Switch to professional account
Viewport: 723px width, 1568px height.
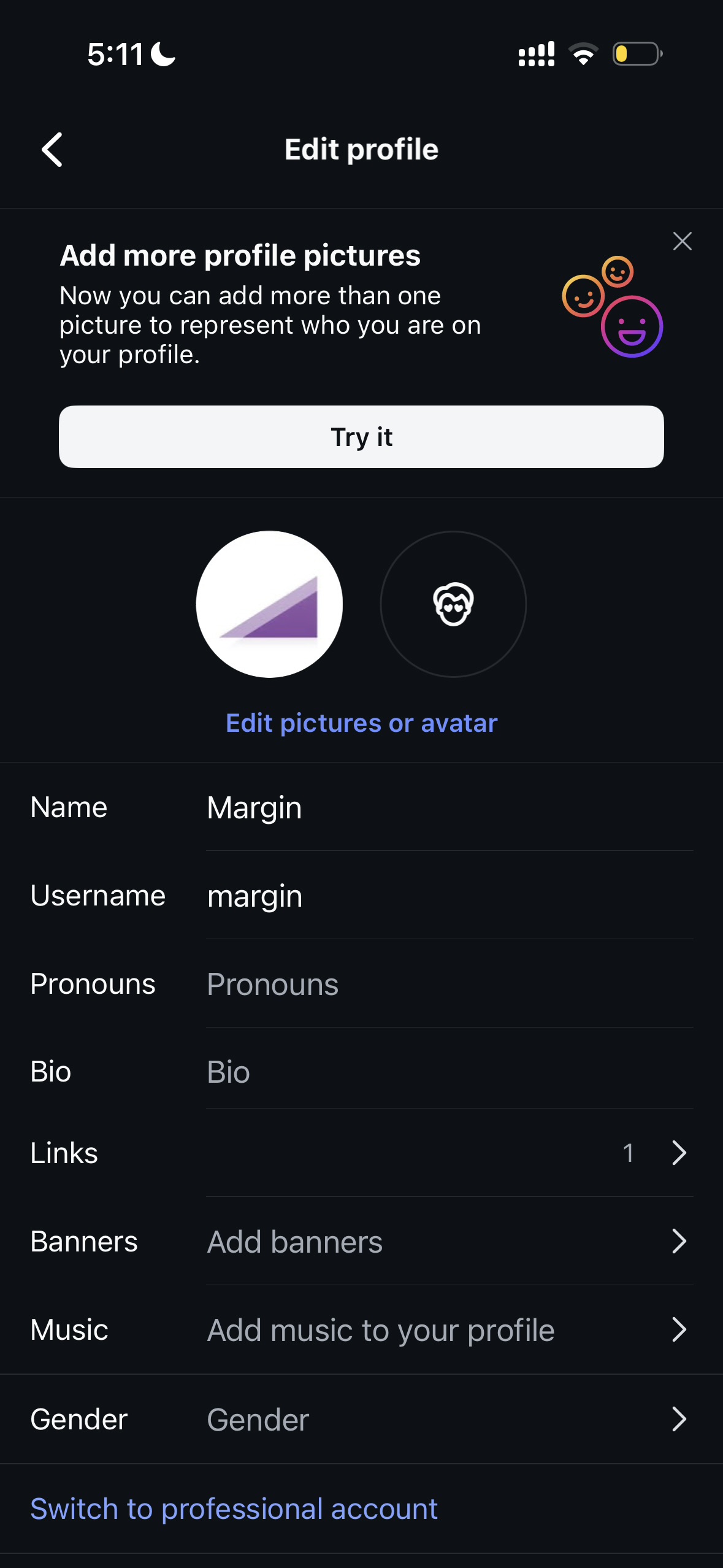tap(234, 1509)
